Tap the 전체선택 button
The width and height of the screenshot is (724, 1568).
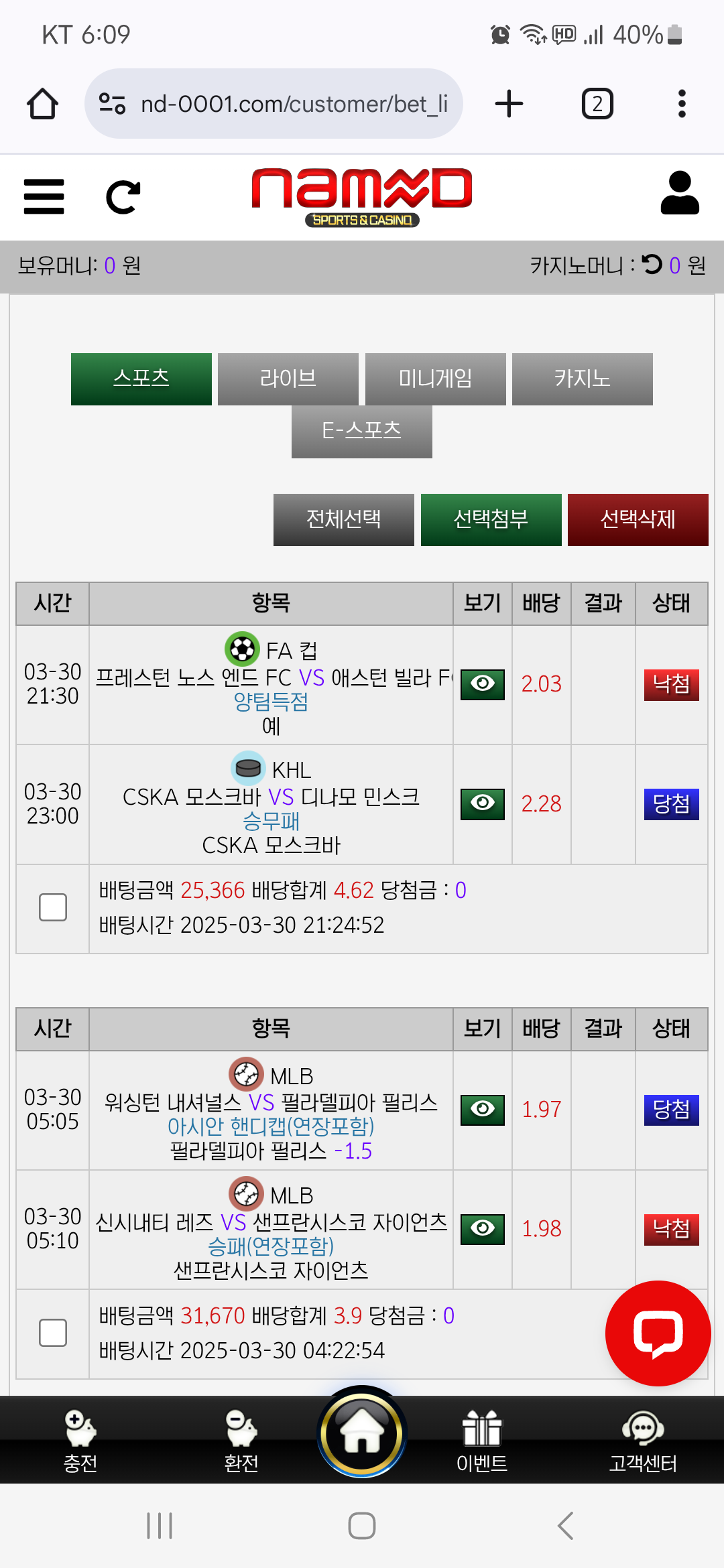[x=344, y=520]
